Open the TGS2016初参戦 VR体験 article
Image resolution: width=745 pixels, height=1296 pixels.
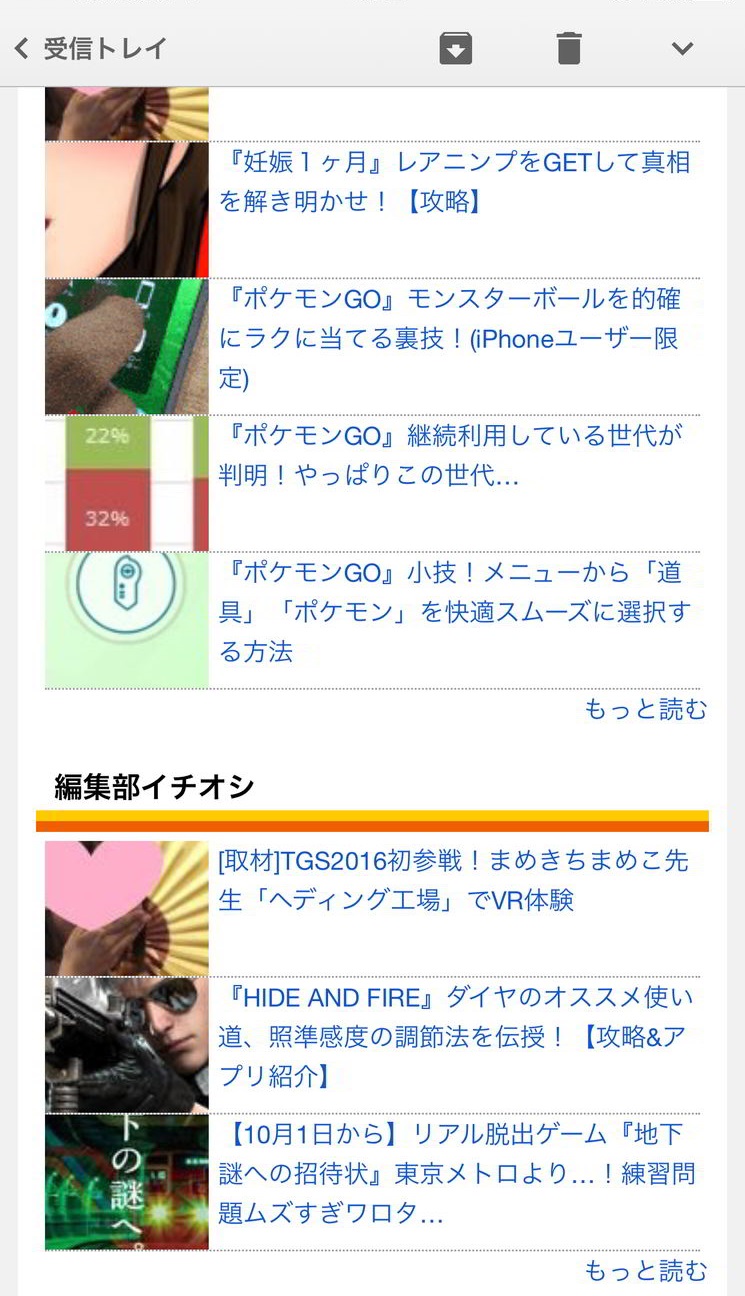[x=454, y=880]
